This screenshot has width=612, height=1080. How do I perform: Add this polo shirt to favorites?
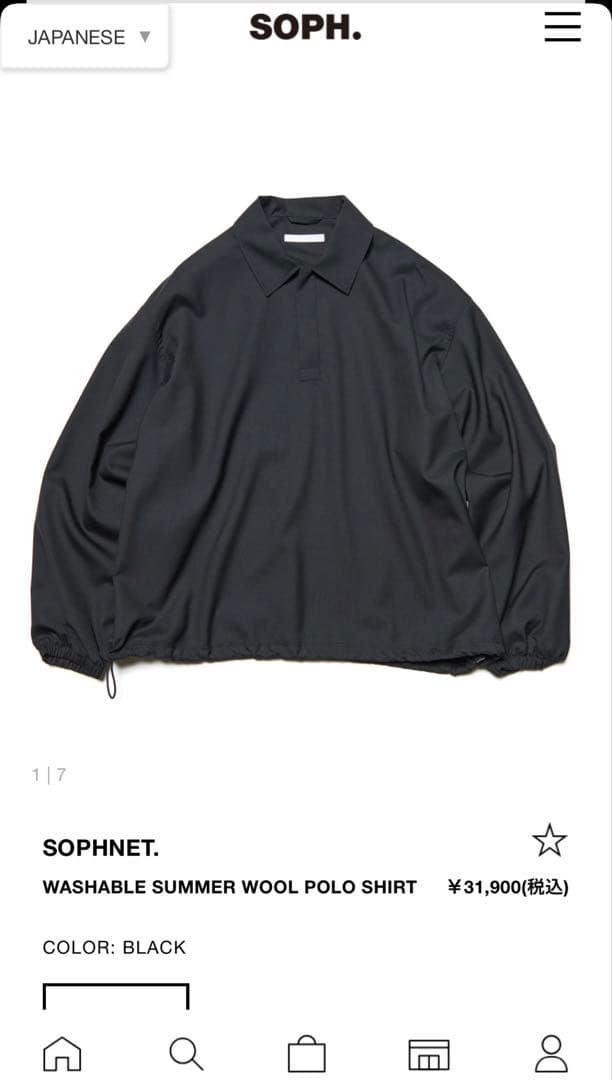click(549, 841)
